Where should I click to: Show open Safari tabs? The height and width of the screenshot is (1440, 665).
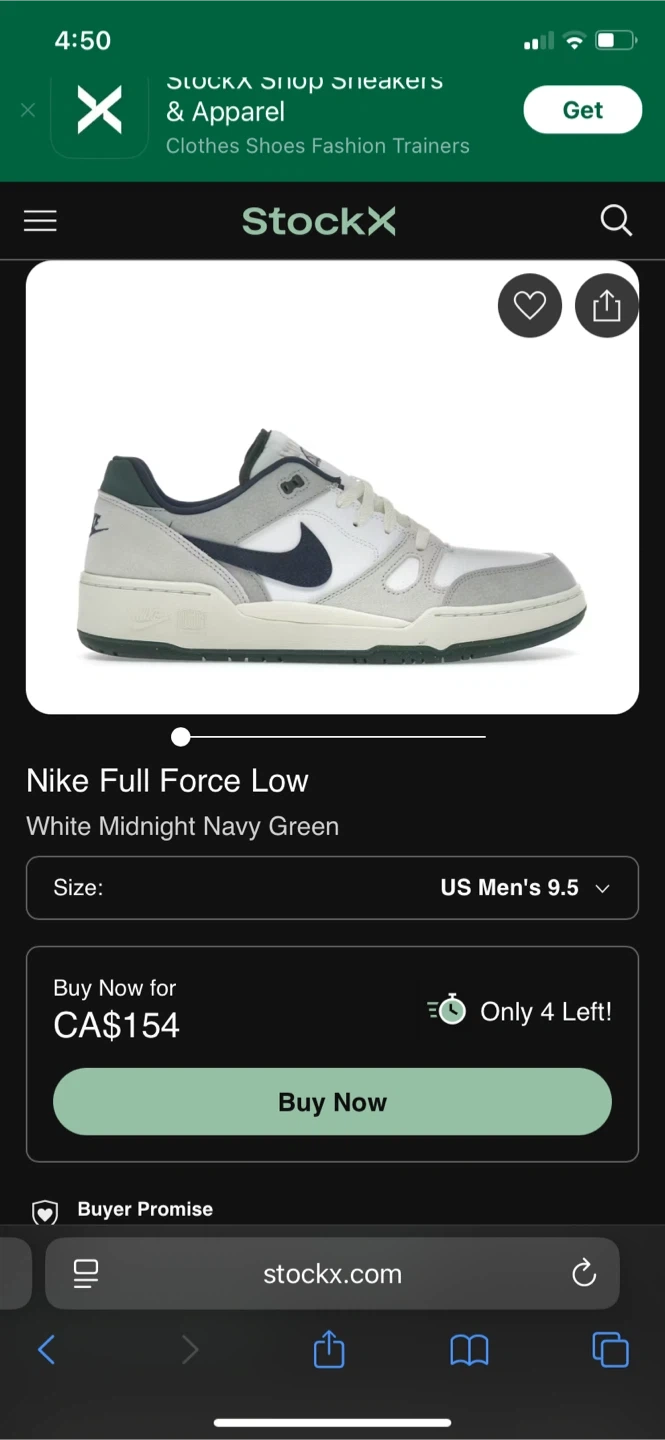point(610,1350)
